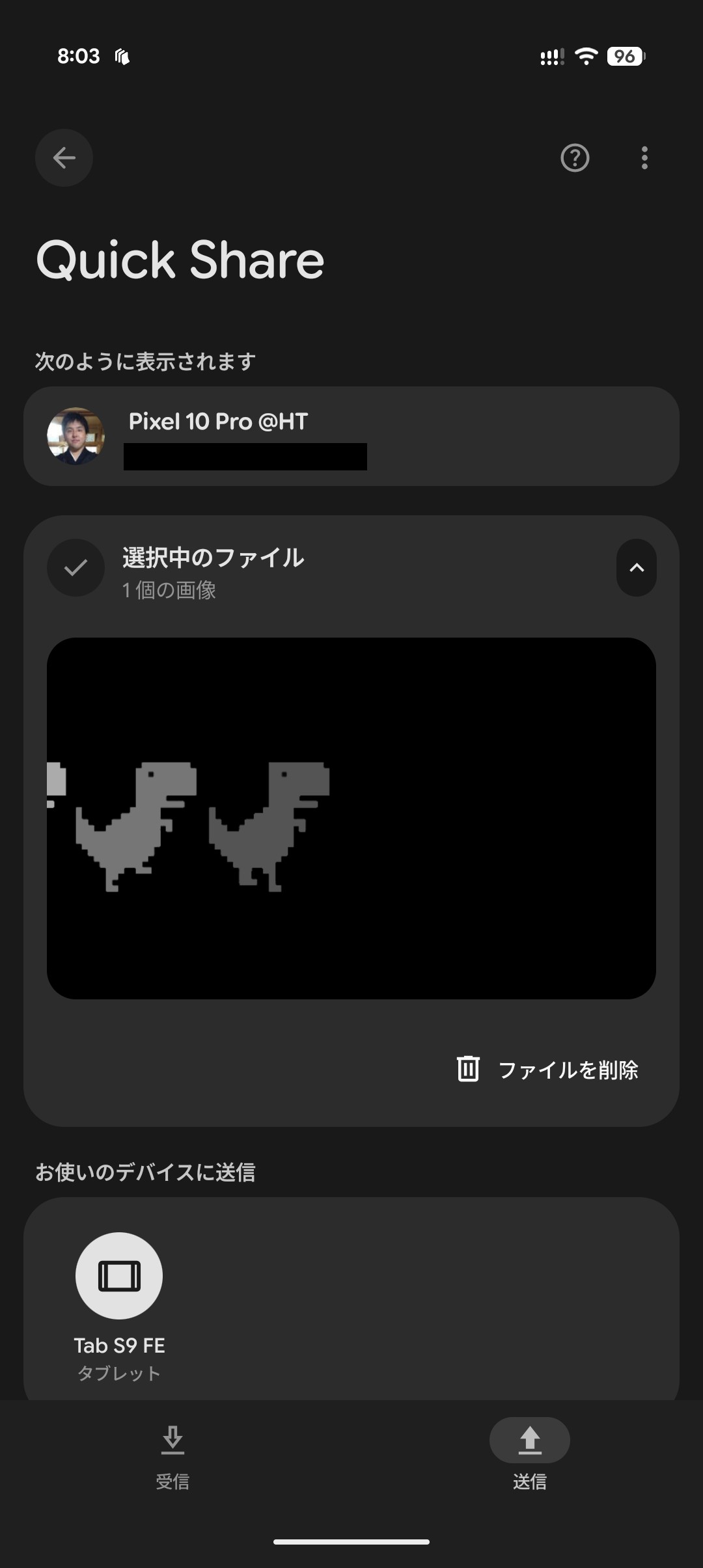
Task: Collapse the selected files section
Action: (636, 567)
